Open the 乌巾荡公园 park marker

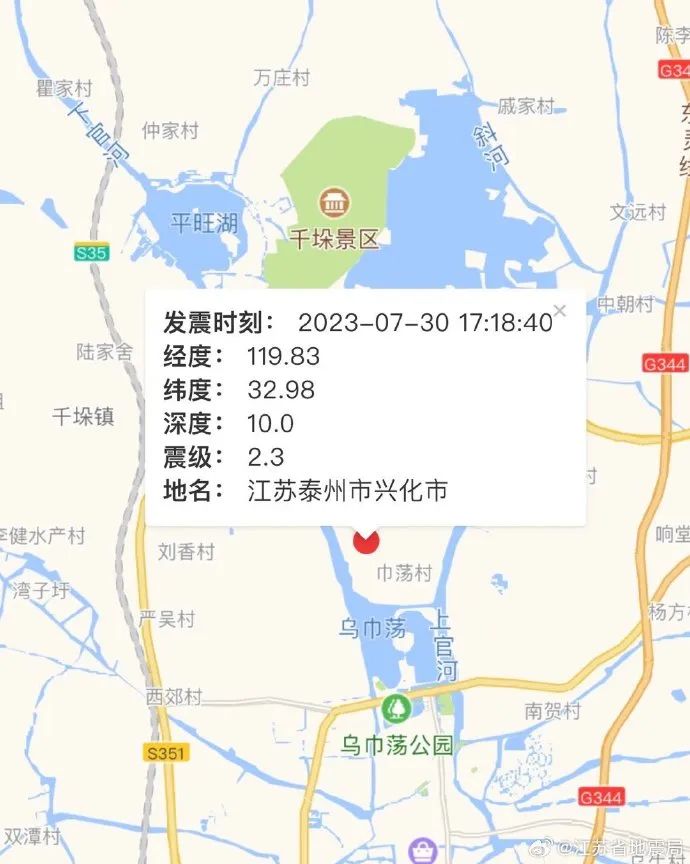point(398,709)
